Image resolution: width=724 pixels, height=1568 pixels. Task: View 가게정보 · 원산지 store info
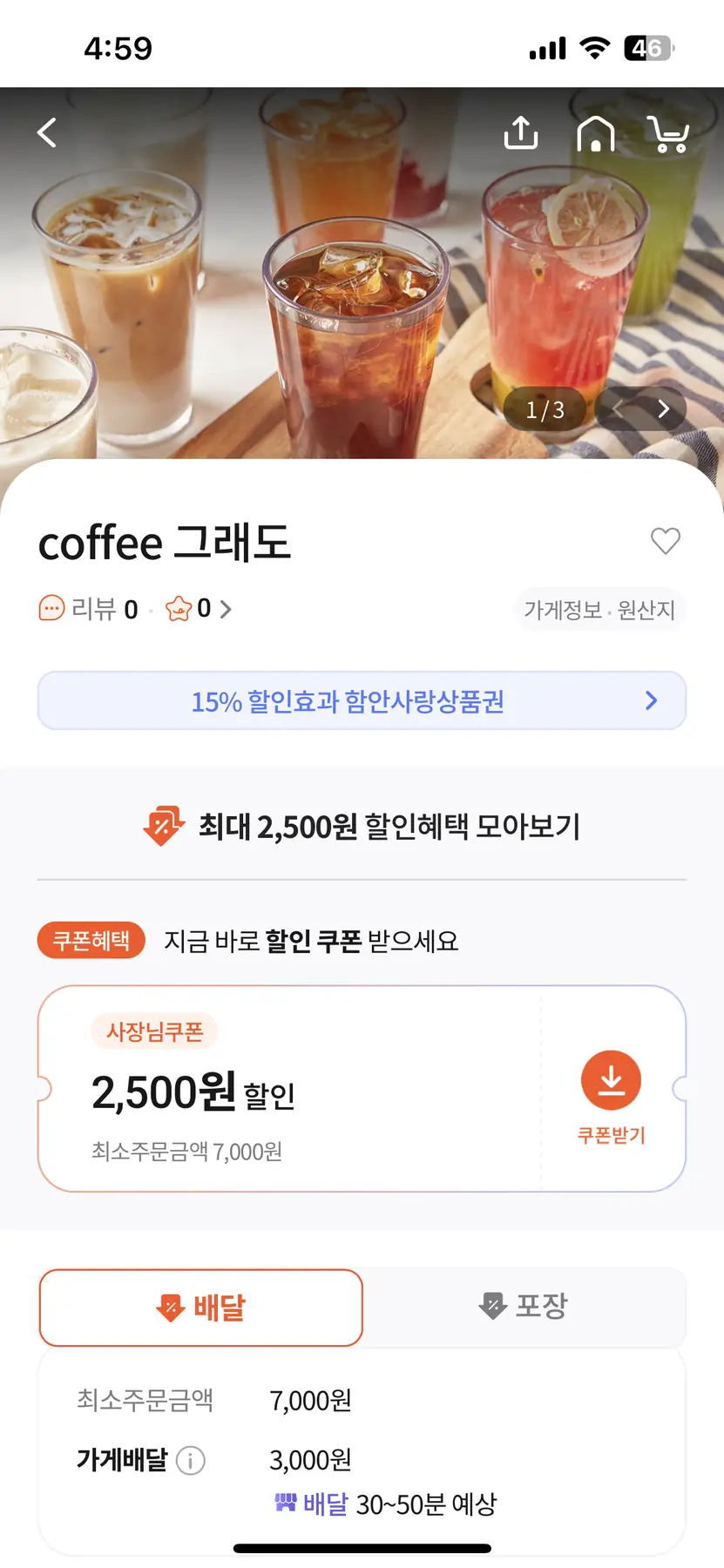coord(599,610)
